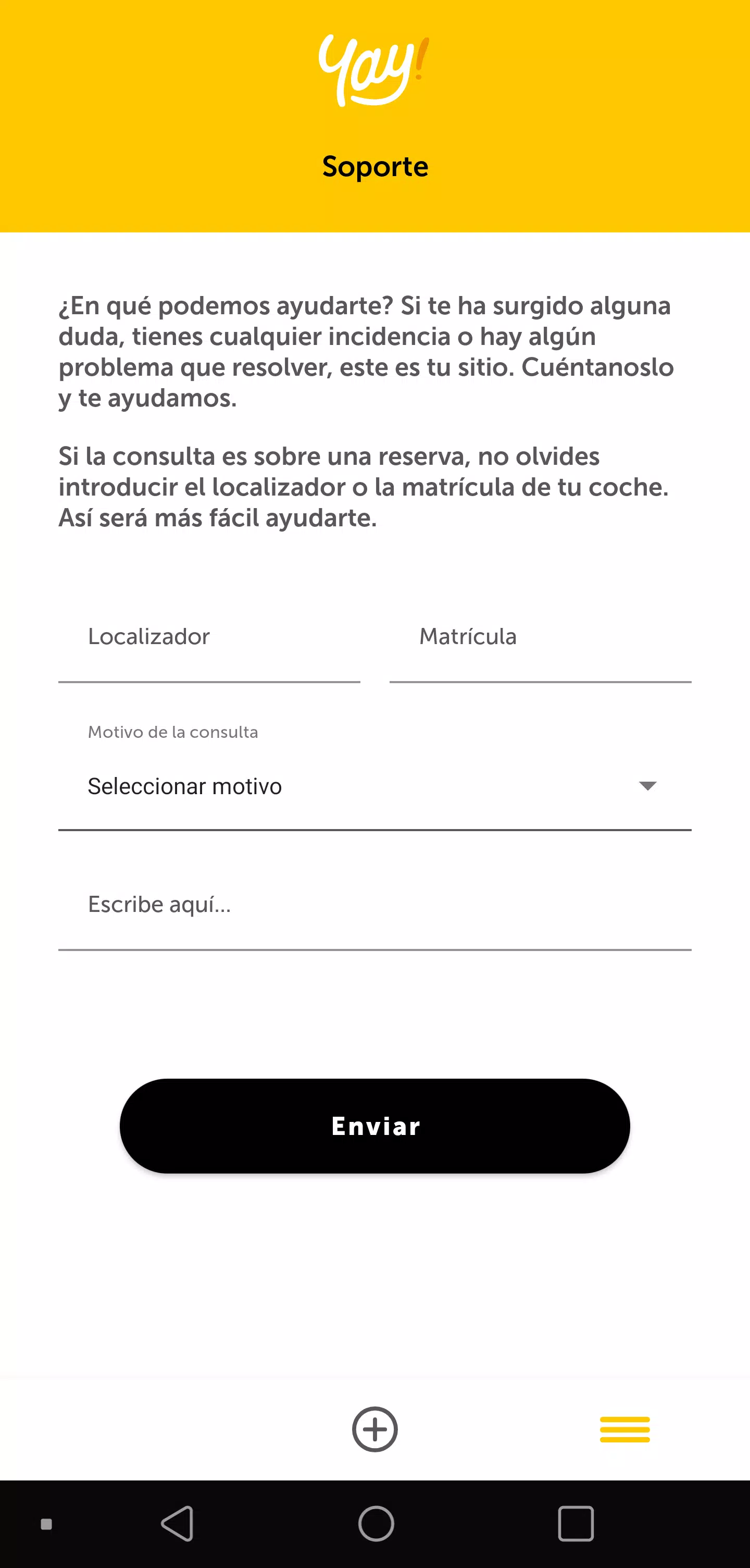Open the support menu via hamburger

click(x=624, y=1429)
